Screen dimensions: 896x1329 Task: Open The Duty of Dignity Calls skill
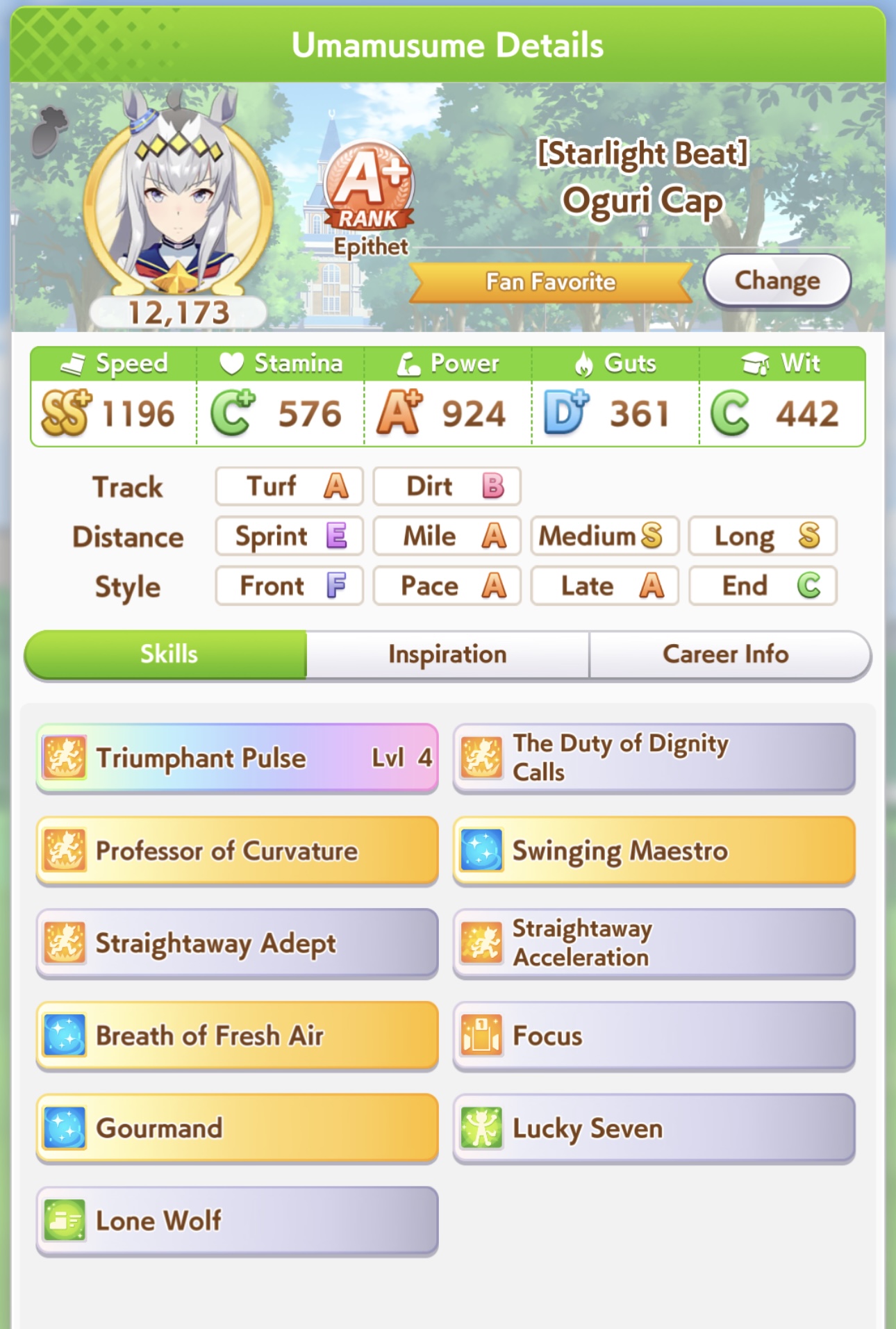(x=654, y=758)
